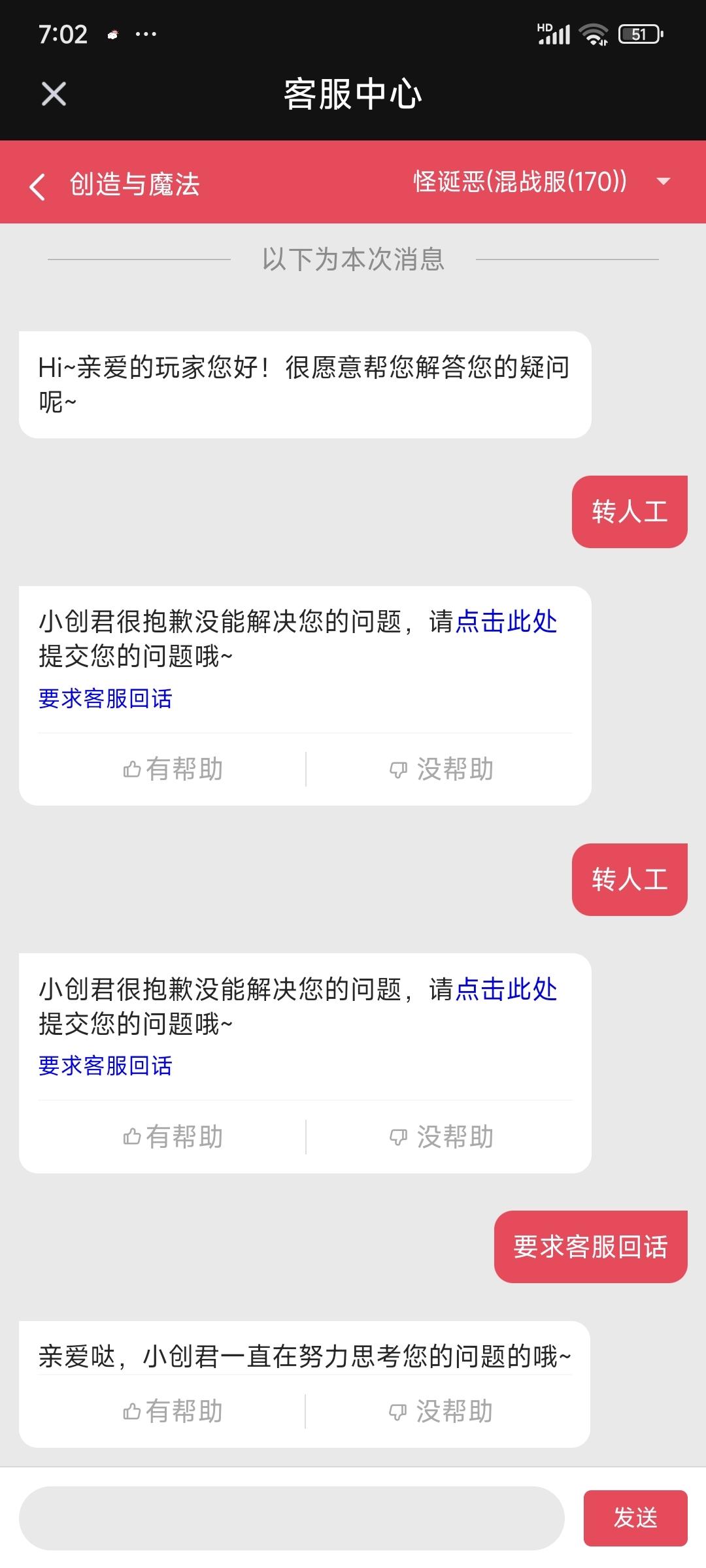Send the message with 发送

point(635,1518)
